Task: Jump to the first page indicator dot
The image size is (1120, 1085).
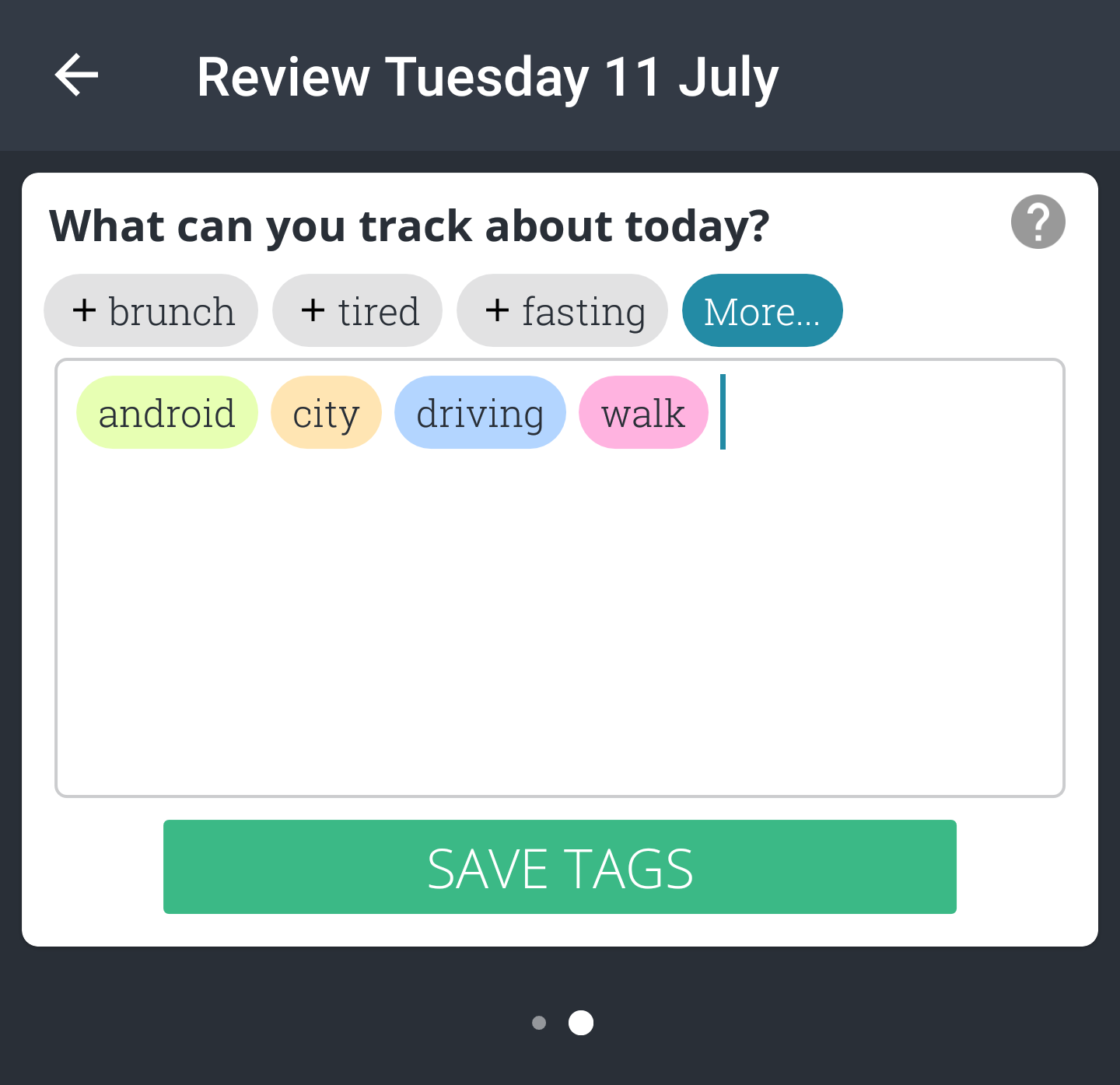Action: pyautogui.click(x=539, y=1023)
